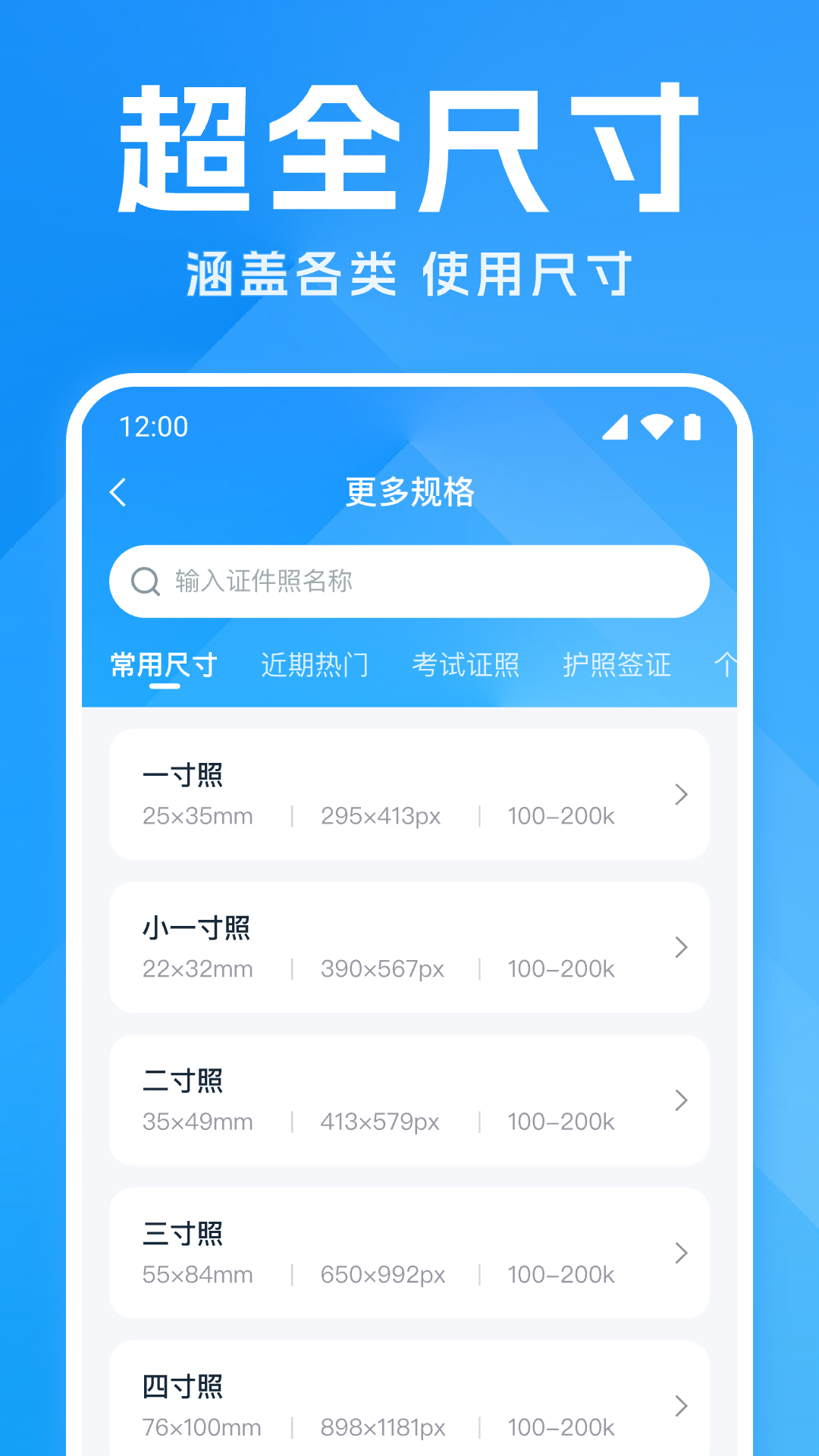Image resolution: width=819 pixels, height=1456 pixels.
Task: Tap the 输入证件照名称 search field
Action: coord(409,581)
